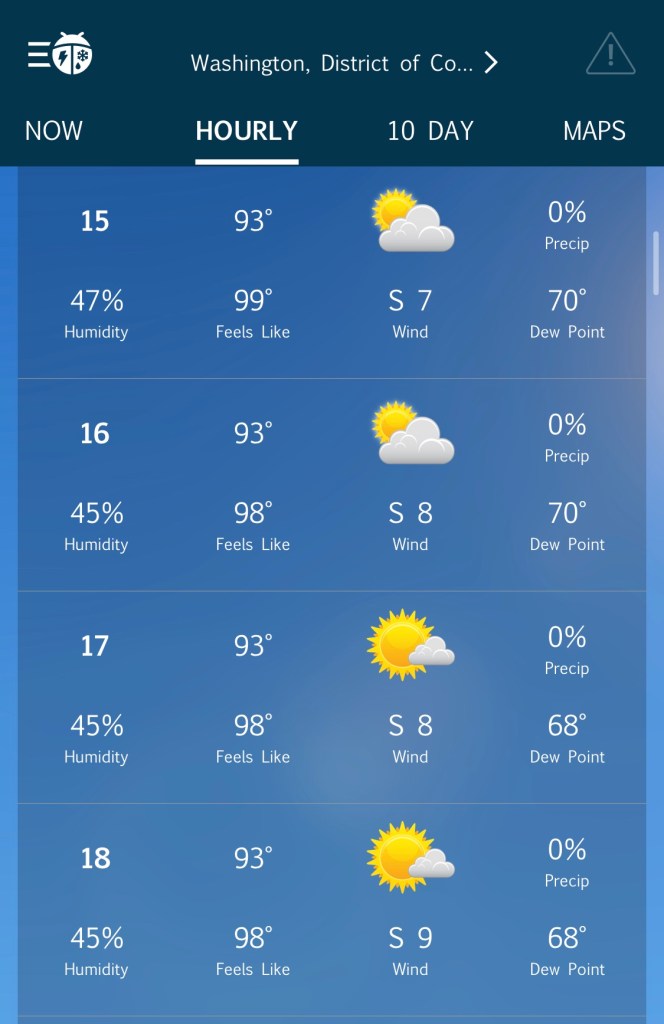Open the weather alerts warning icon
This screenshot has width=664, height=1024.
[x=610, y=55]
